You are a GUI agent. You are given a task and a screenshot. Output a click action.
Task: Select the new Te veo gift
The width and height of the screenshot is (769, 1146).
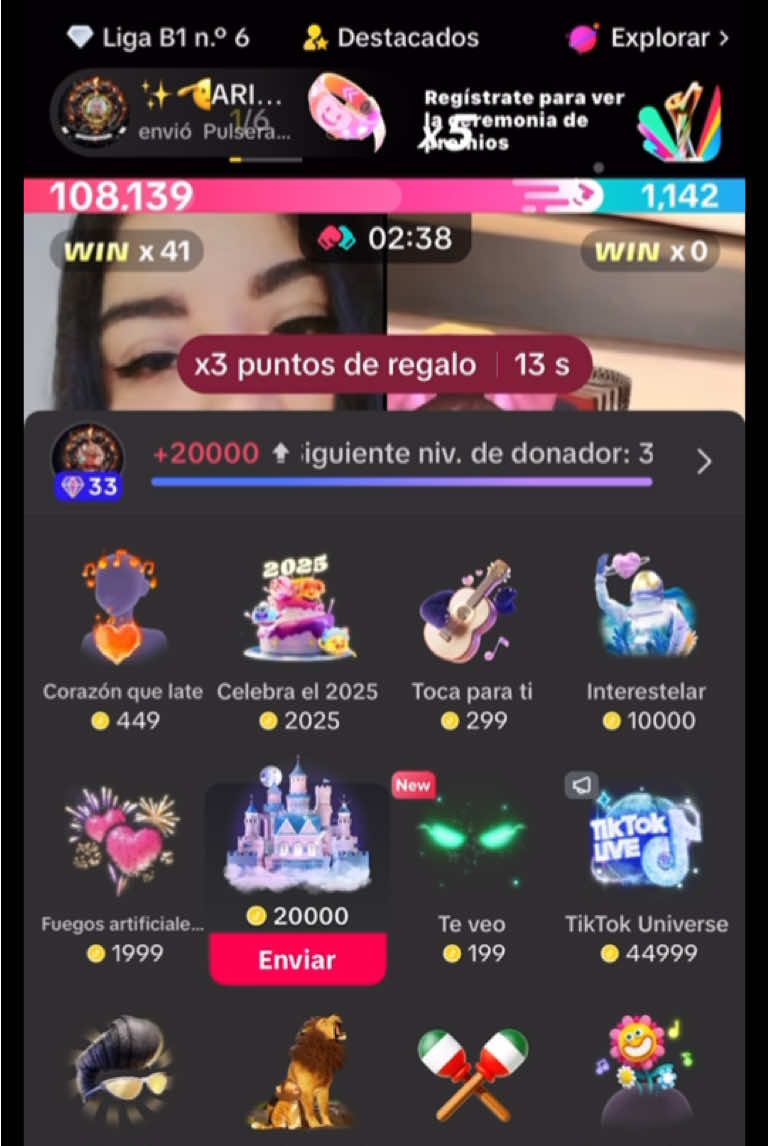click(472, 850)
